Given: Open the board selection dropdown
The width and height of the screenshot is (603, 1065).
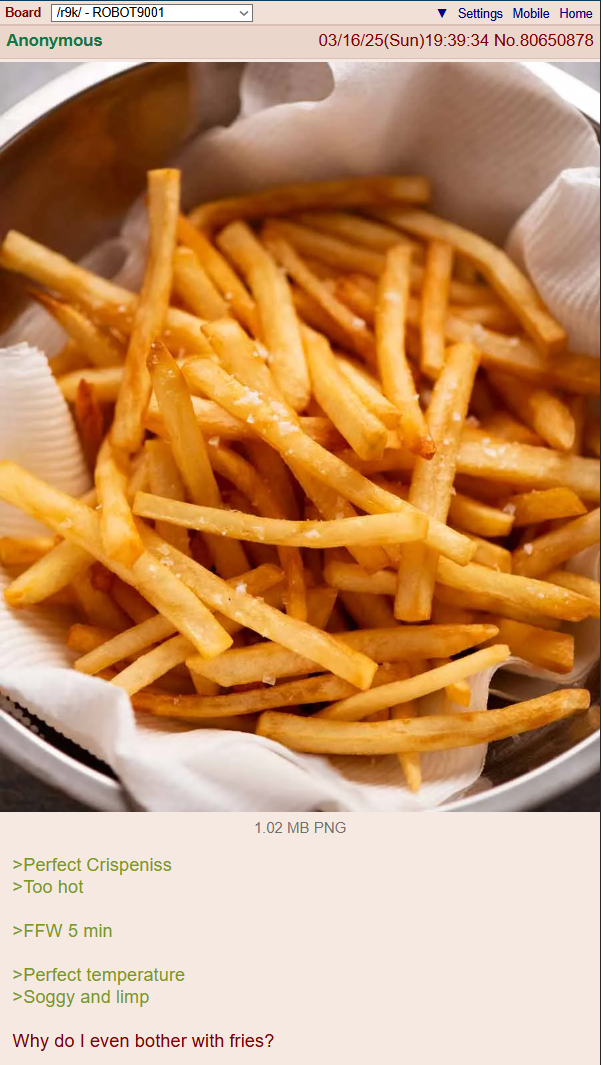Looking at the screenshot, I should [152, 13].
